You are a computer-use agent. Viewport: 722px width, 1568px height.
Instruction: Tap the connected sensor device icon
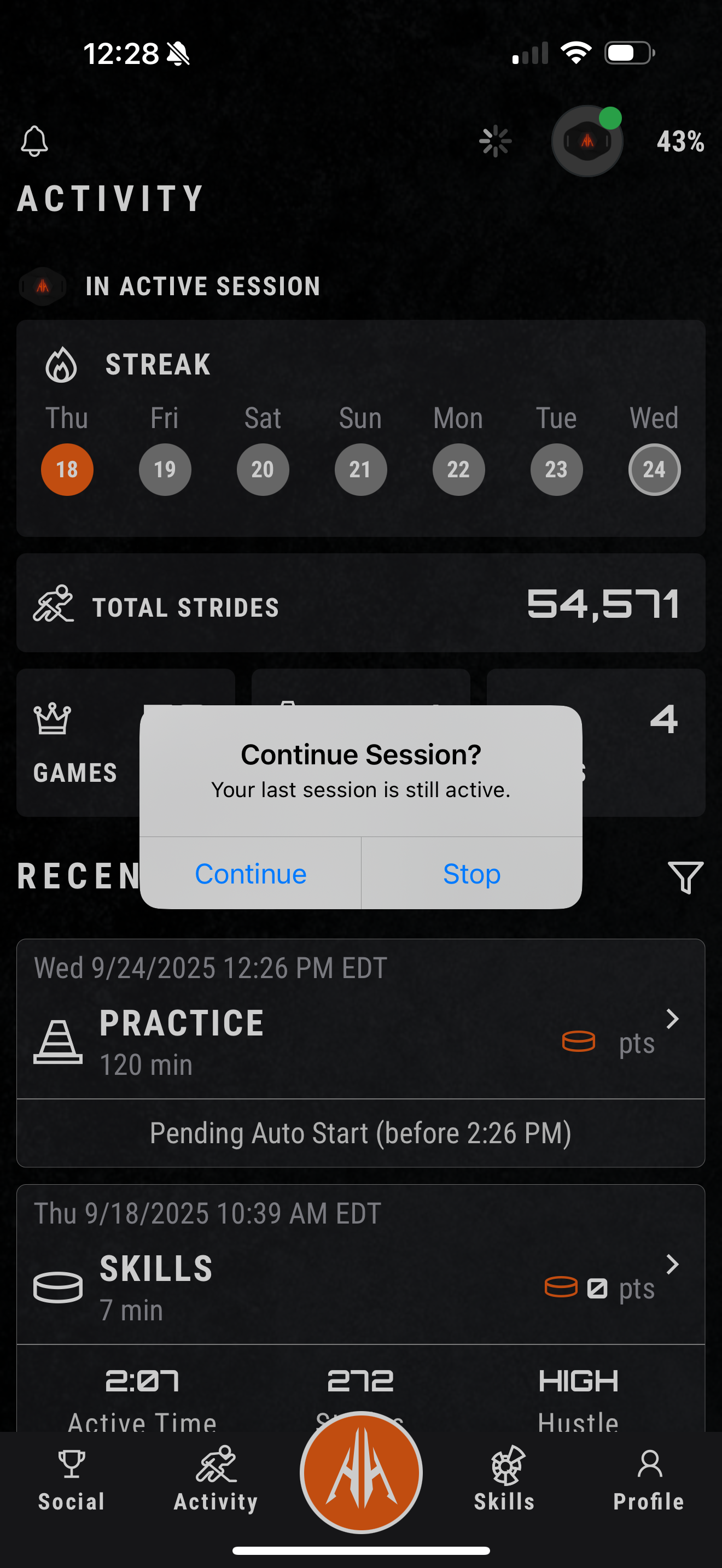point(587,141)
